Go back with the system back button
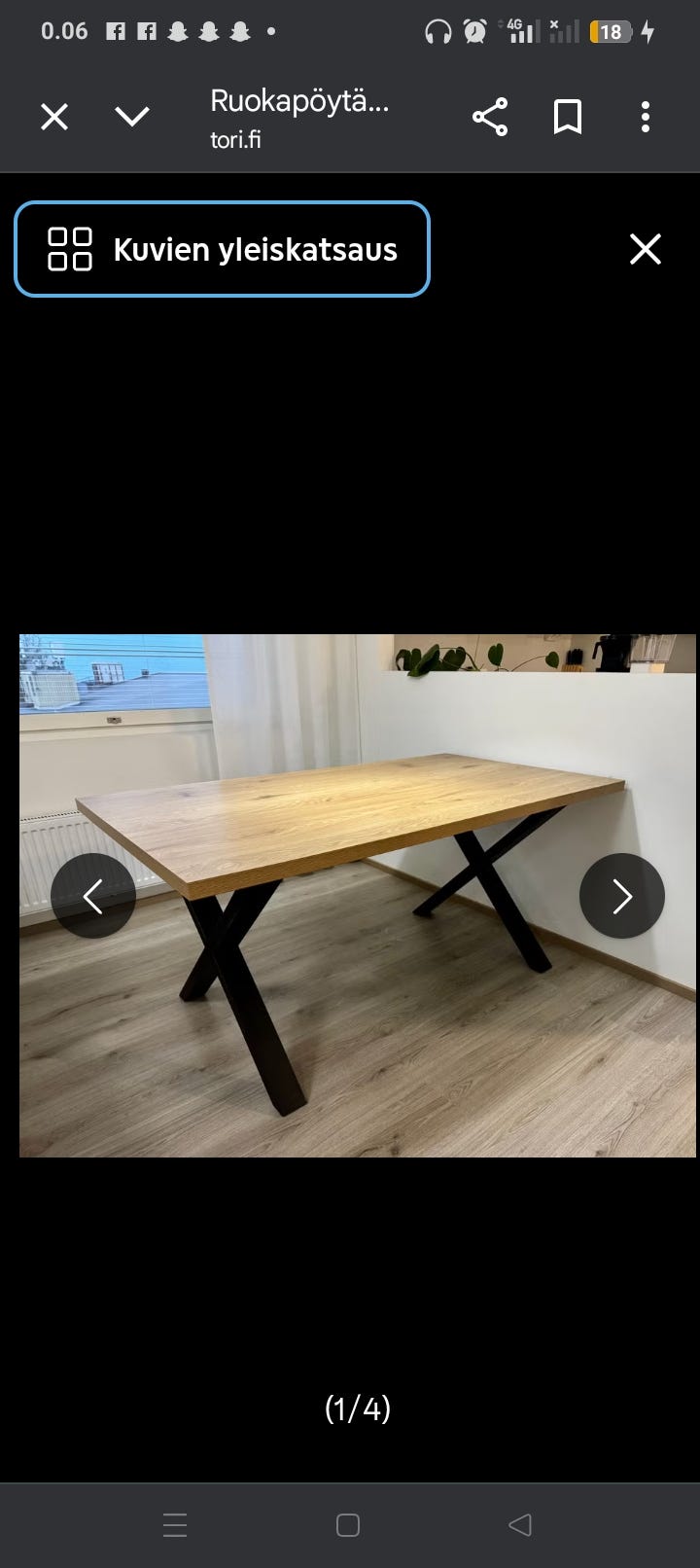700x1568 pixels. (520, 1524)
